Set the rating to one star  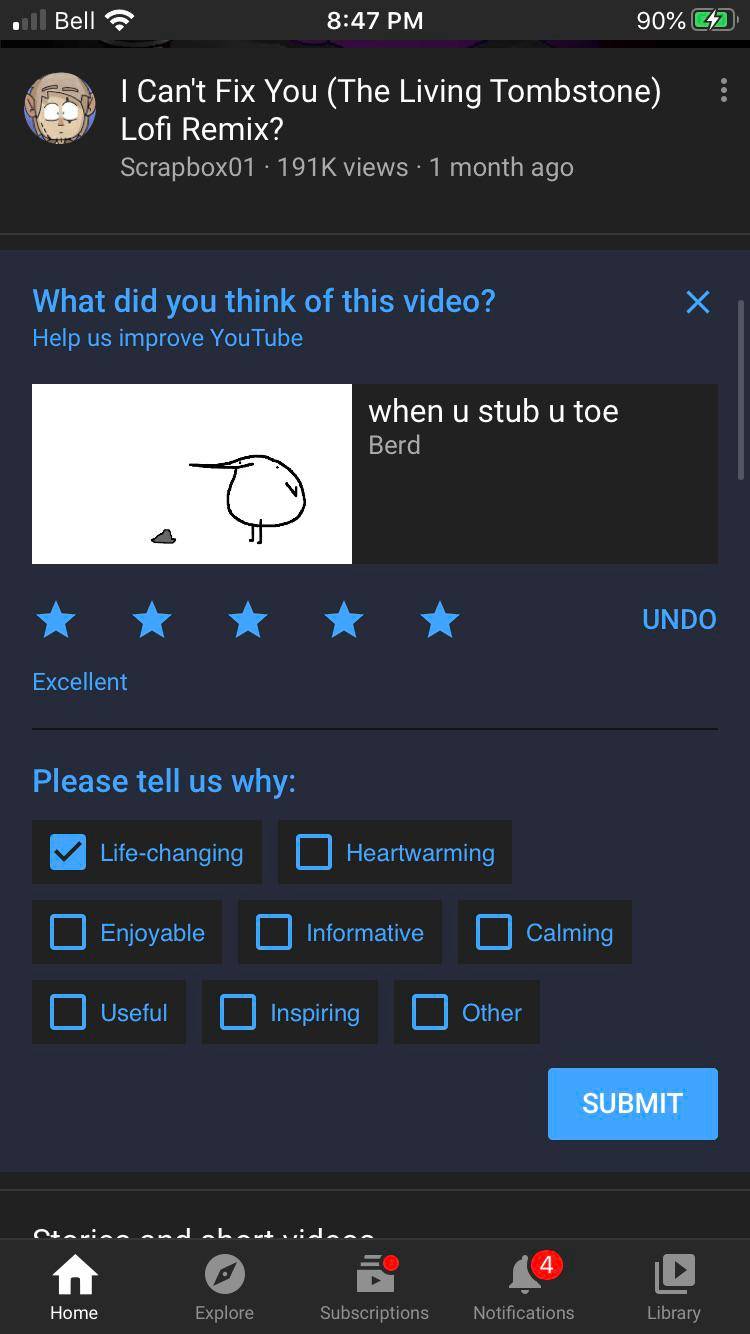click(56, 620)
